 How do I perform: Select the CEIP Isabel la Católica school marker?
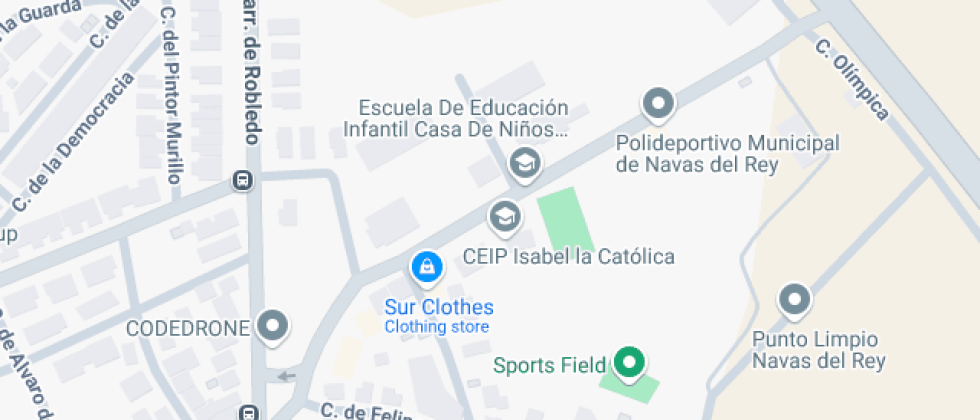click(x=504, y=215)
